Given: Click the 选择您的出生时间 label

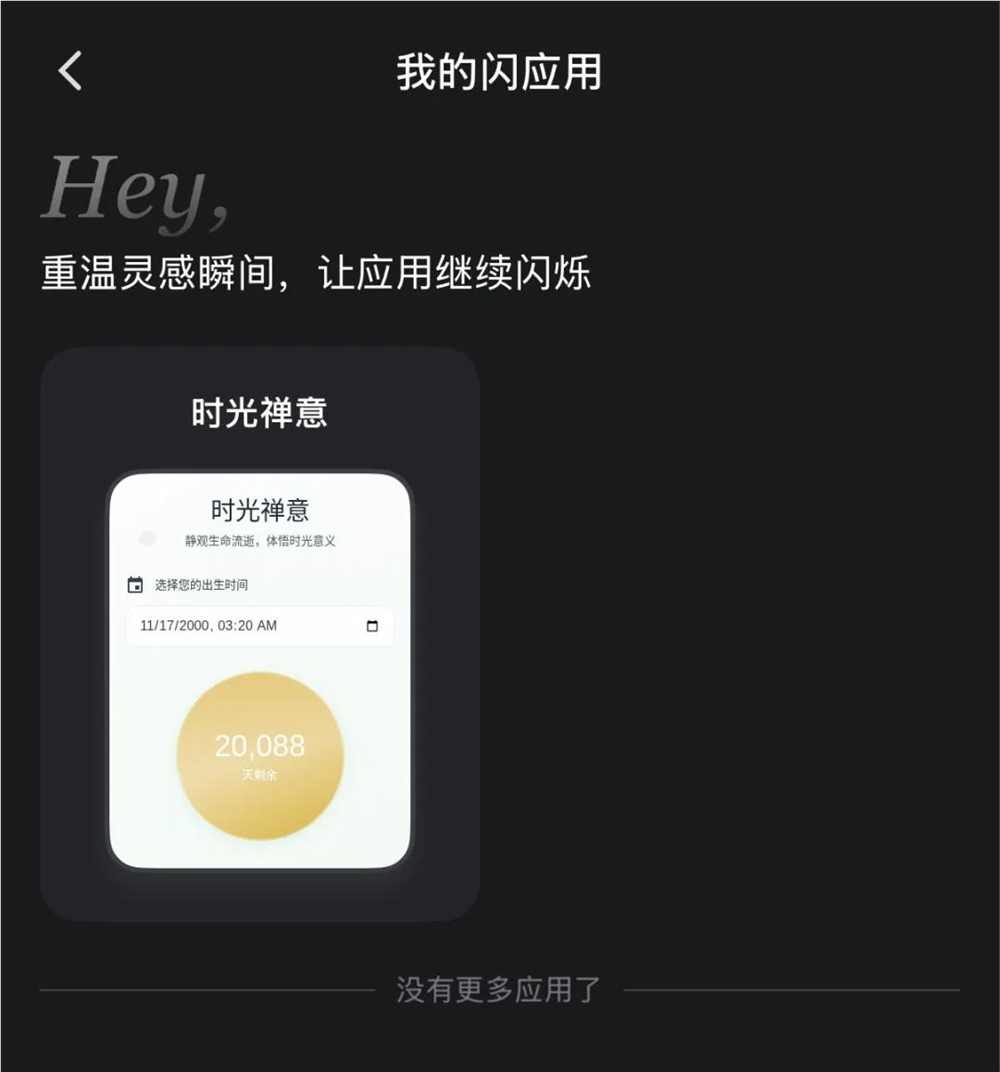Looking at the screenshot, I should pos(228,583).
